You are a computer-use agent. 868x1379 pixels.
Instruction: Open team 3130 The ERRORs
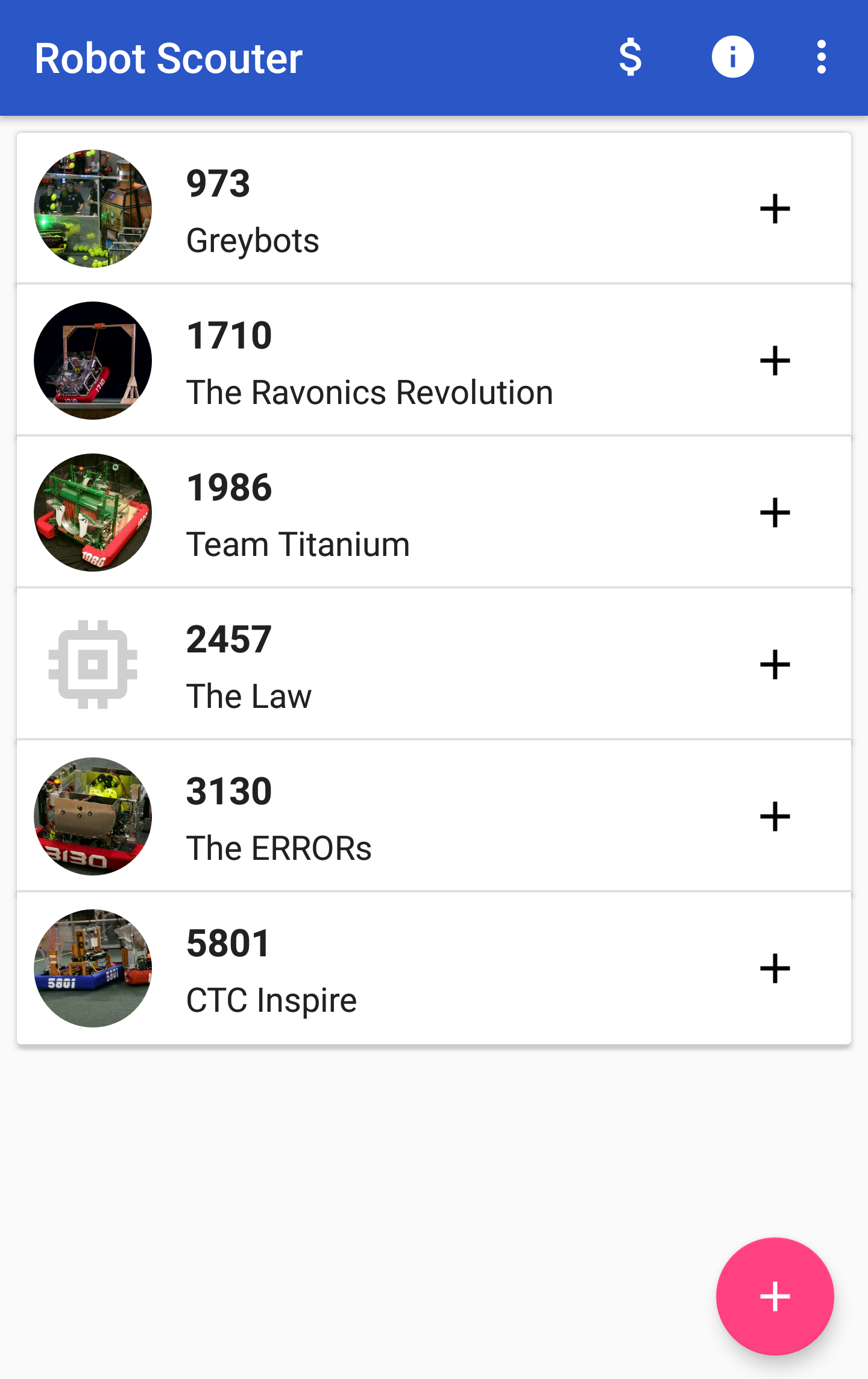click(x=362, y=816)
